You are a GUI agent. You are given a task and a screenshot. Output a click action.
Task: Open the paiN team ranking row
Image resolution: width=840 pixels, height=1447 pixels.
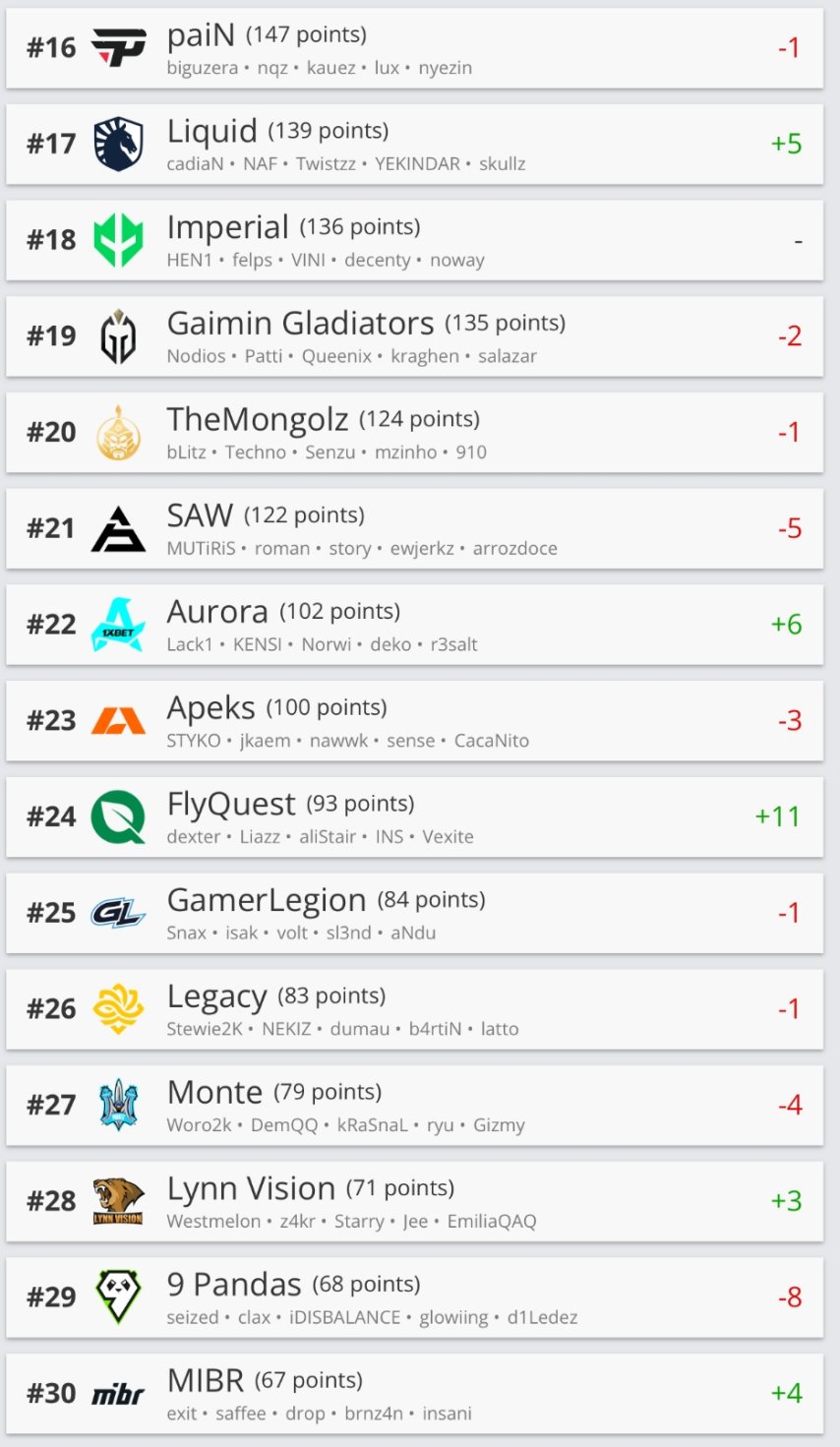tap(413, 48)
